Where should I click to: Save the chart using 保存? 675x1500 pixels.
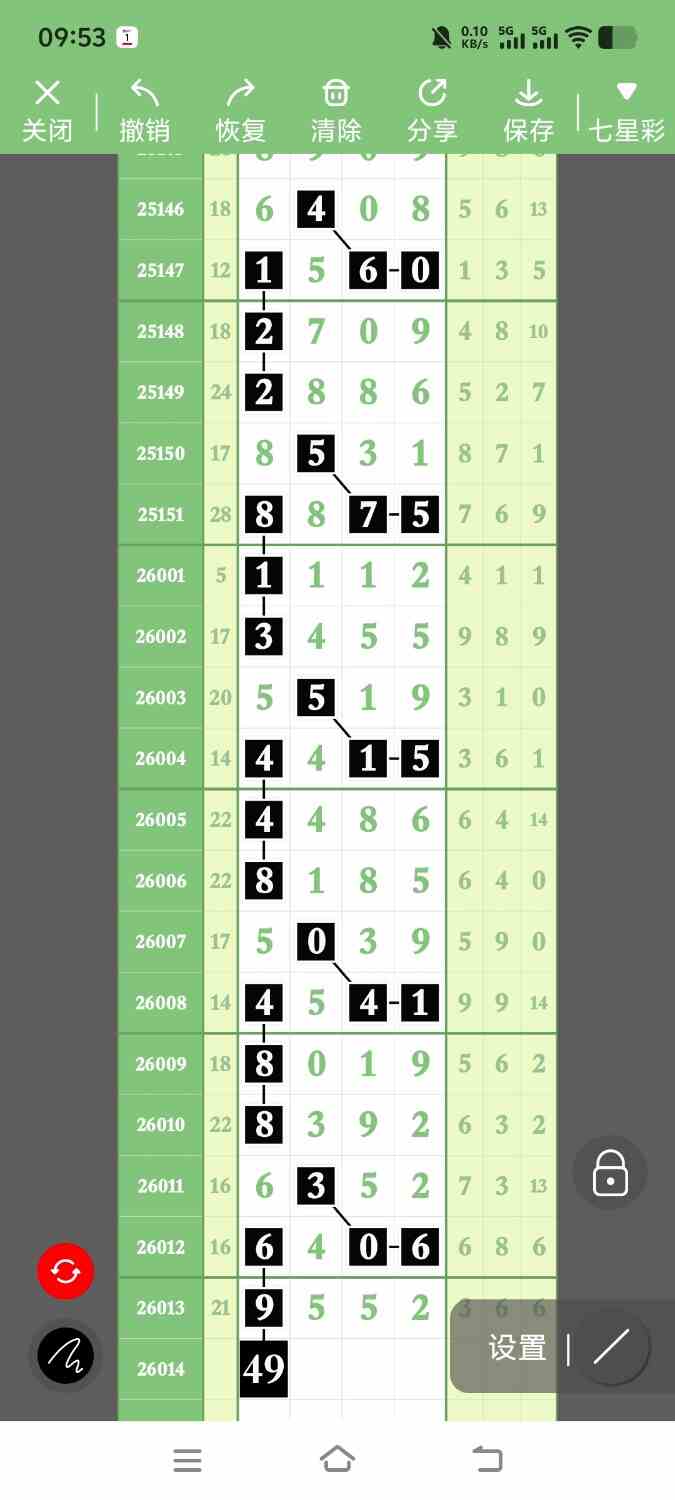(x=528, y=111)
